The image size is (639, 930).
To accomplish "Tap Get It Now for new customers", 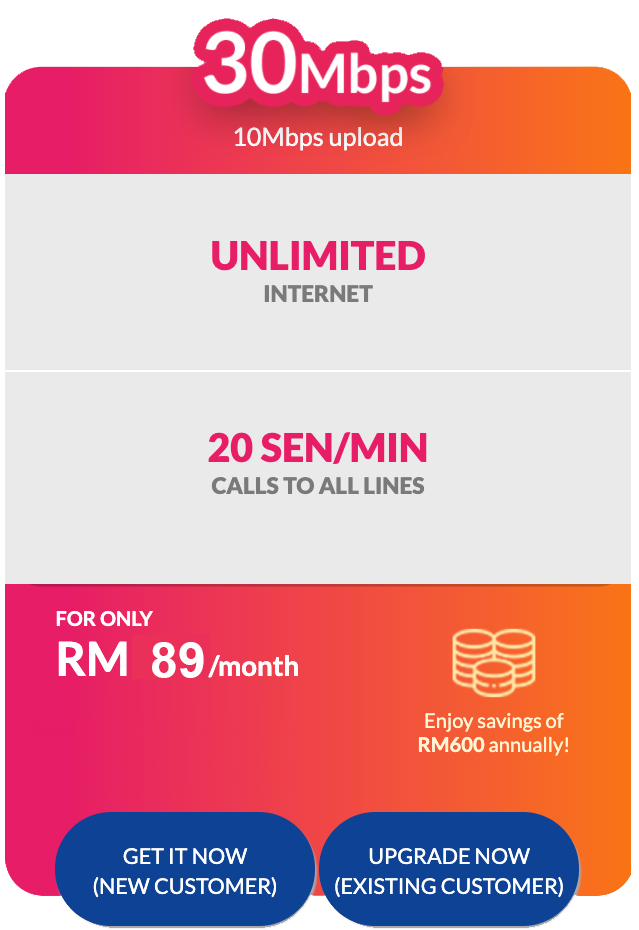I will (x=185, y=870).
